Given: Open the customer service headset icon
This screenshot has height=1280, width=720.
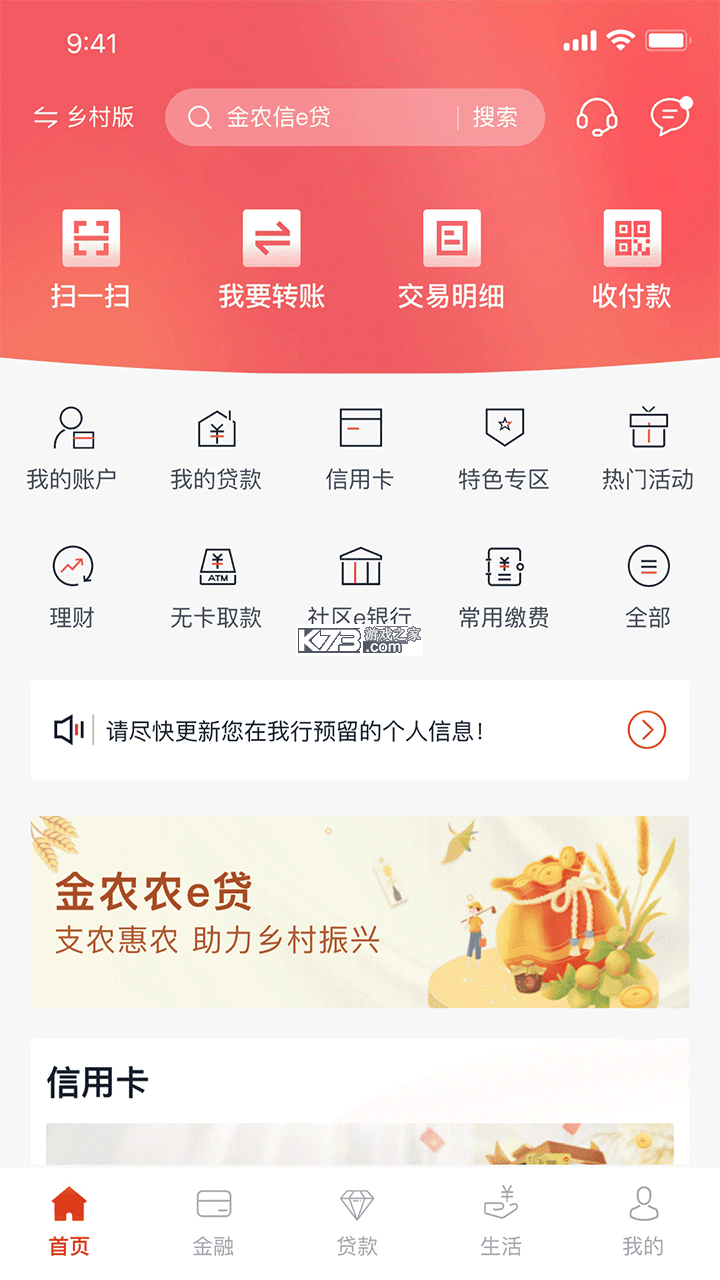Looking at the screenshot, I should [596, 117].
